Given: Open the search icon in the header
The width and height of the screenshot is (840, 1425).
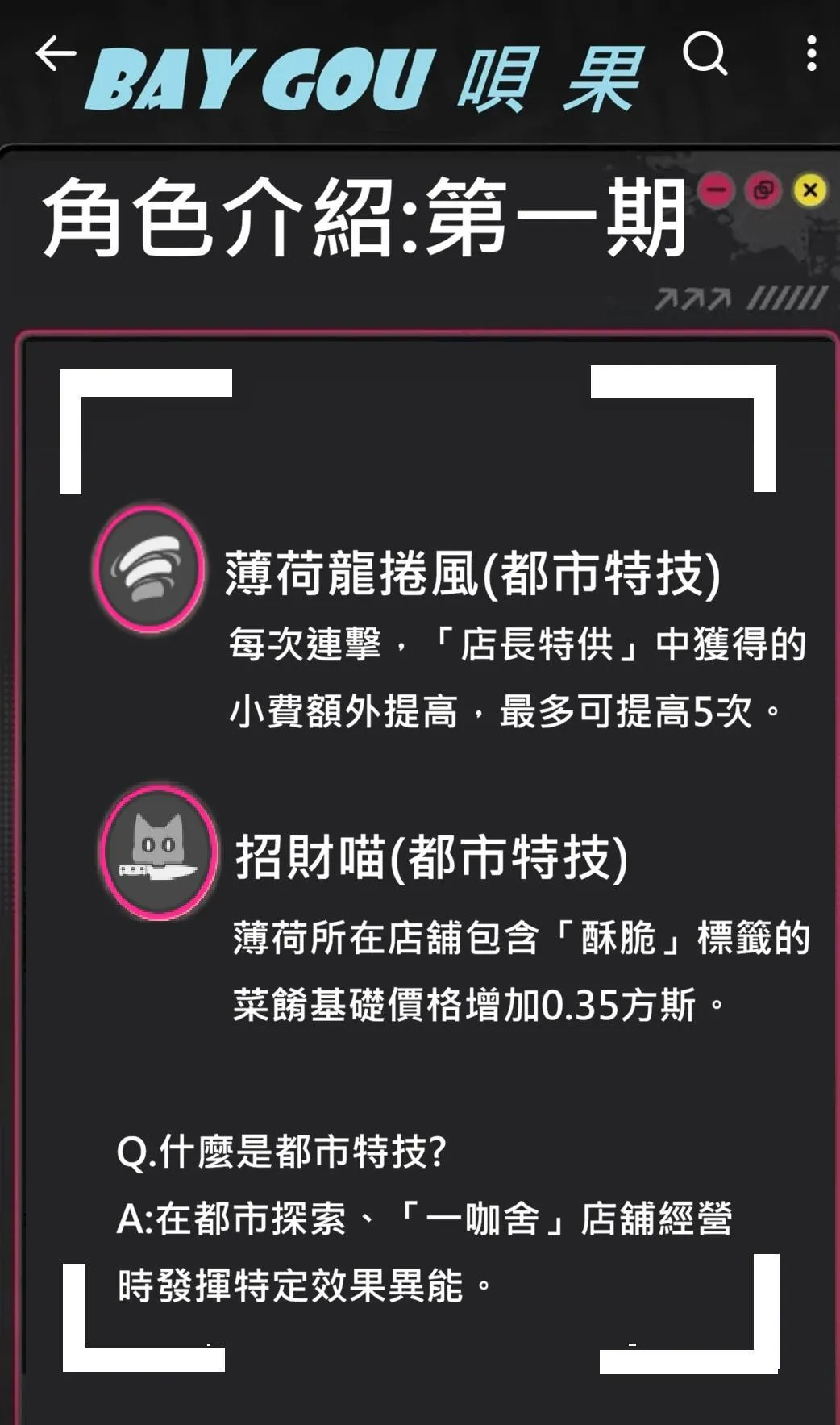Looking at the screenshot, I should [x=705, y=54].
